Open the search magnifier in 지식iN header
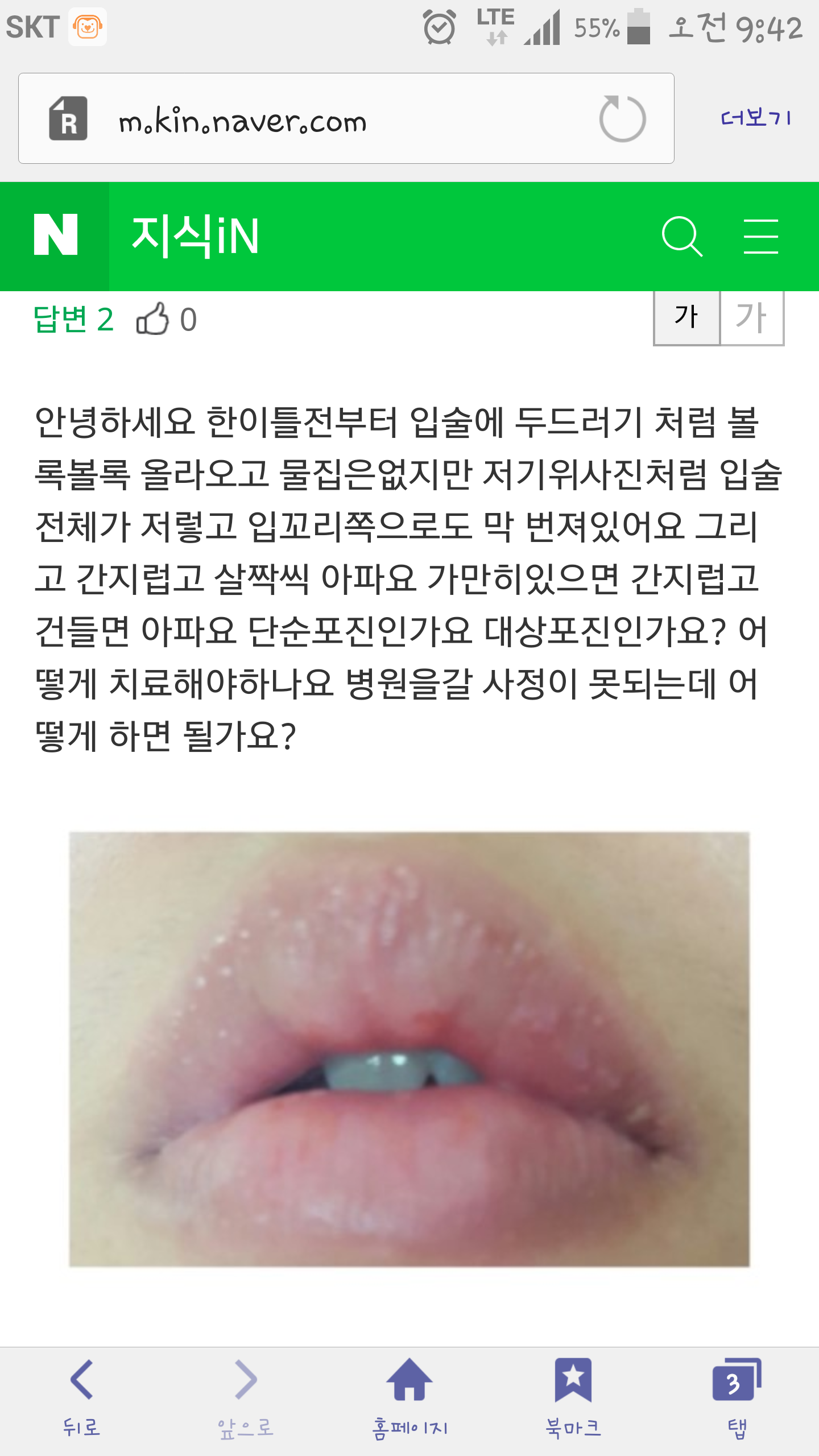The image size is (819, 1456). (x=682, y=236)
